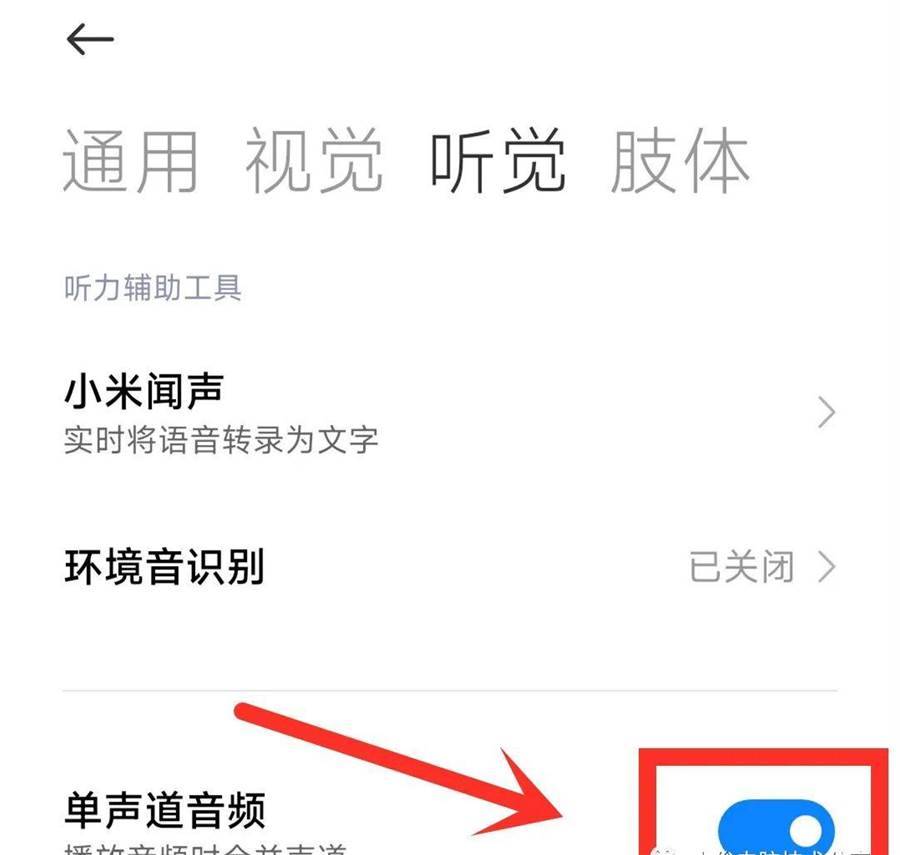This screenshot has height=855, width=900.
Task: Select the 听觉 tab
Action: point(498,160)
